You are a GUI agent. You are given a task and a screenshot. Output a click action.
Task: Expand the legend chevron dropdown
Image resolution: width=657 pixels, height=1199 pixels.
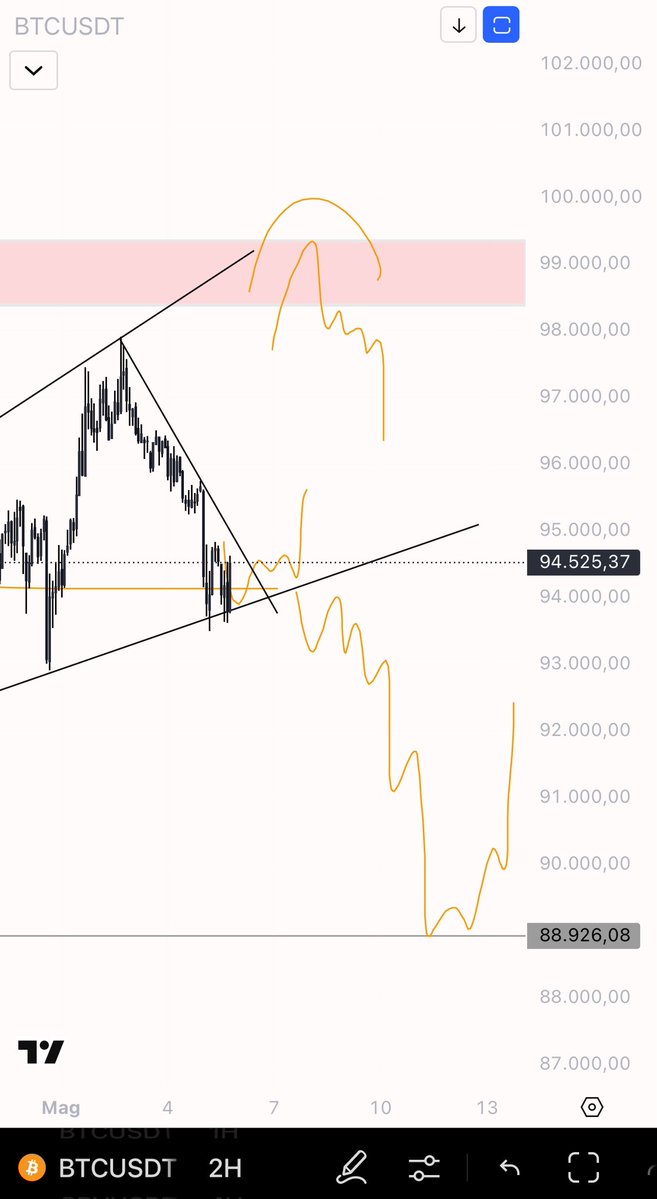point(34,71)
